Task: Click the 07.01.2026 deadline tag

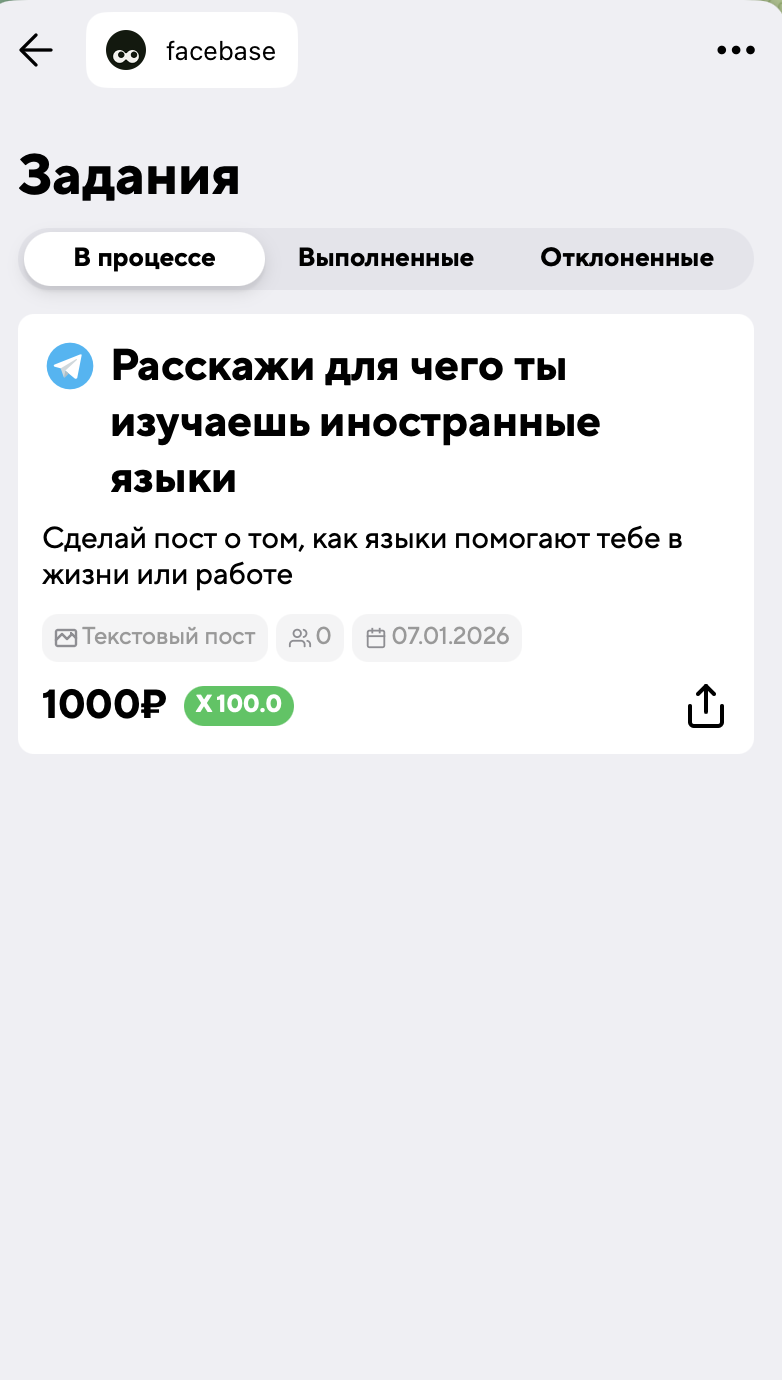Action: 436,637
